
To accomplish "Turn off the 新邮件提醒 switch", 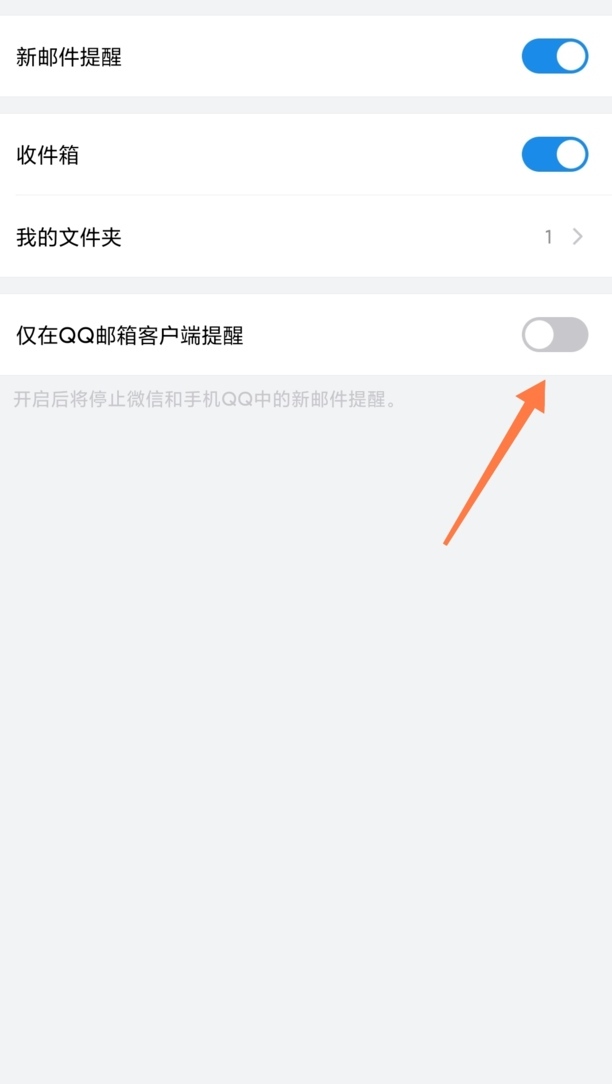I will [555, 57].
